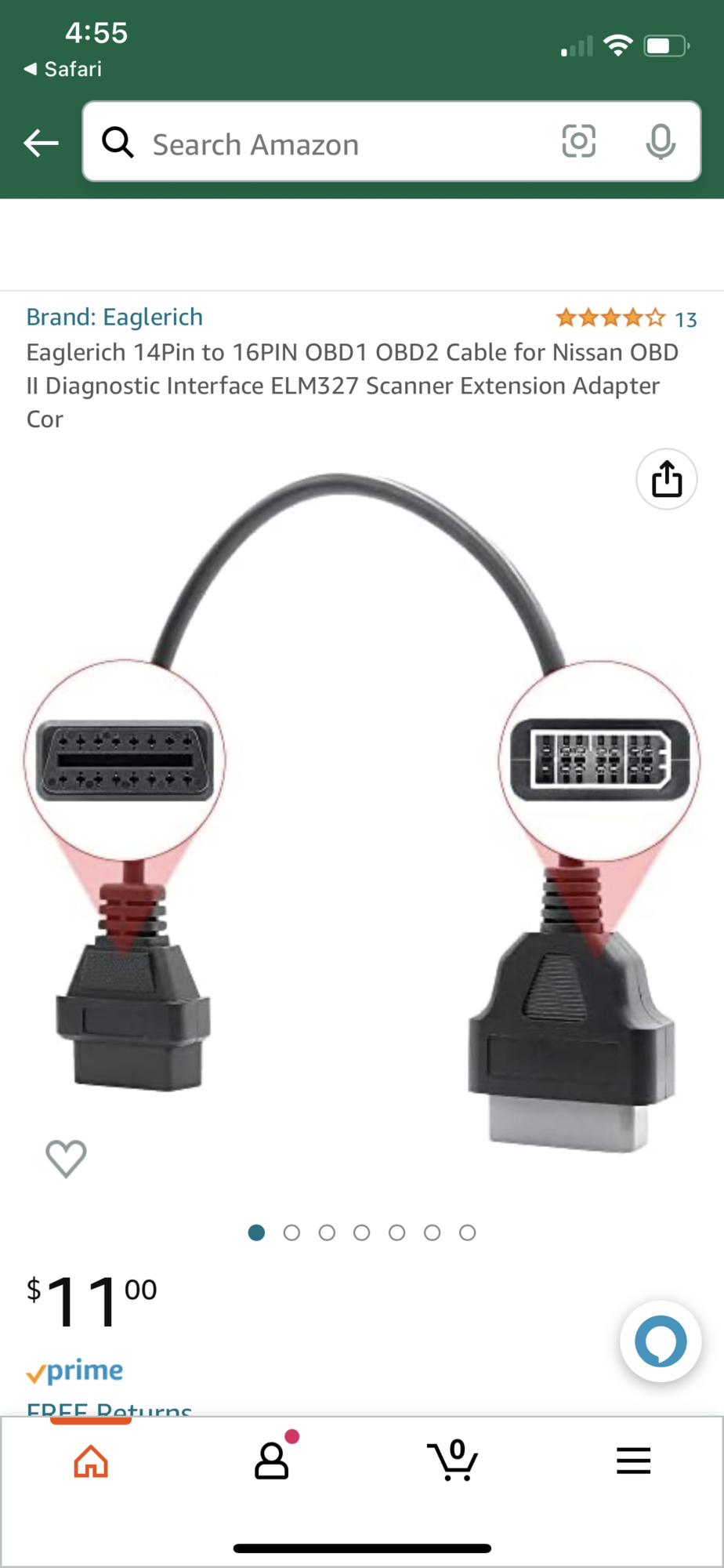
Task: Open the account profile tab
Action: pyautogui.click(x=272, y=1460)
